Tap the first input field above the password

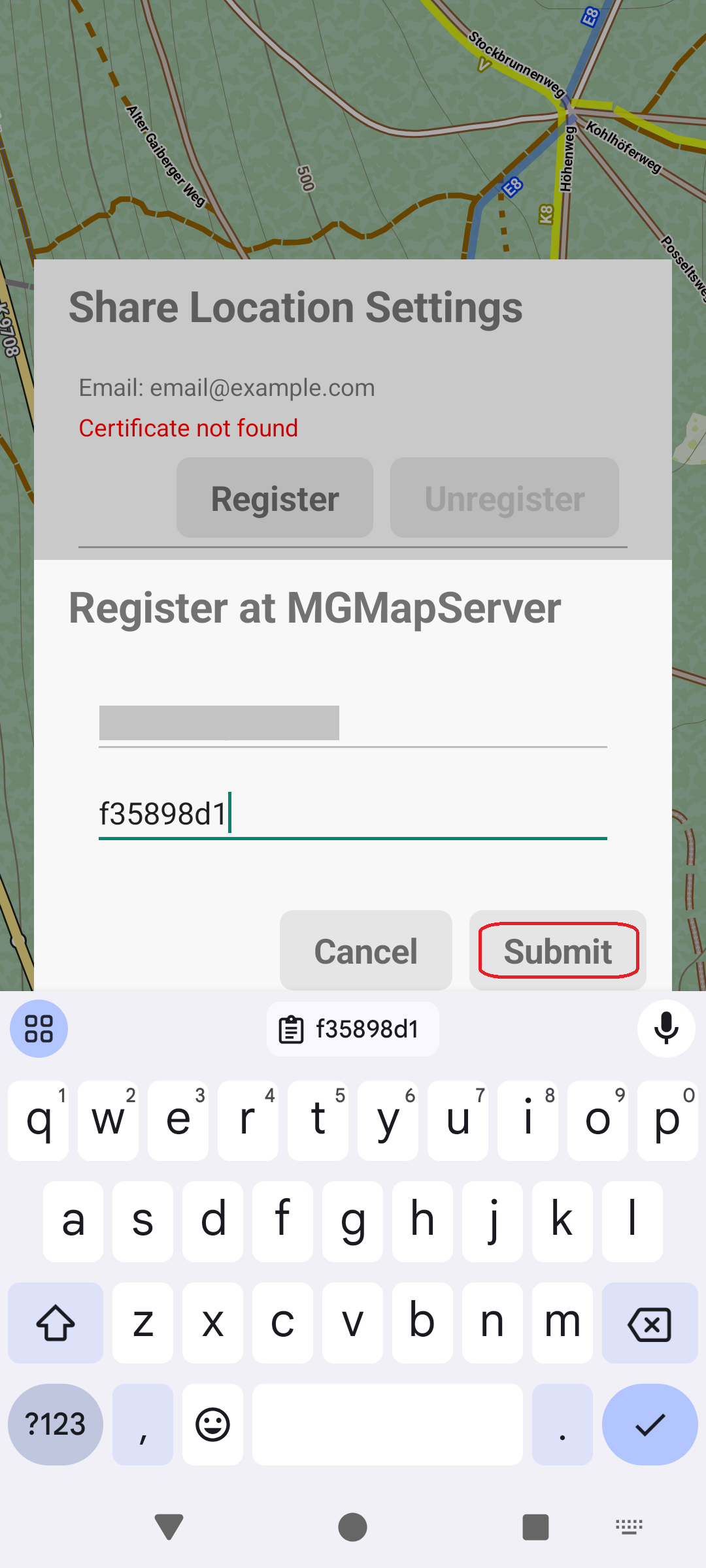(x=353, y=723)
